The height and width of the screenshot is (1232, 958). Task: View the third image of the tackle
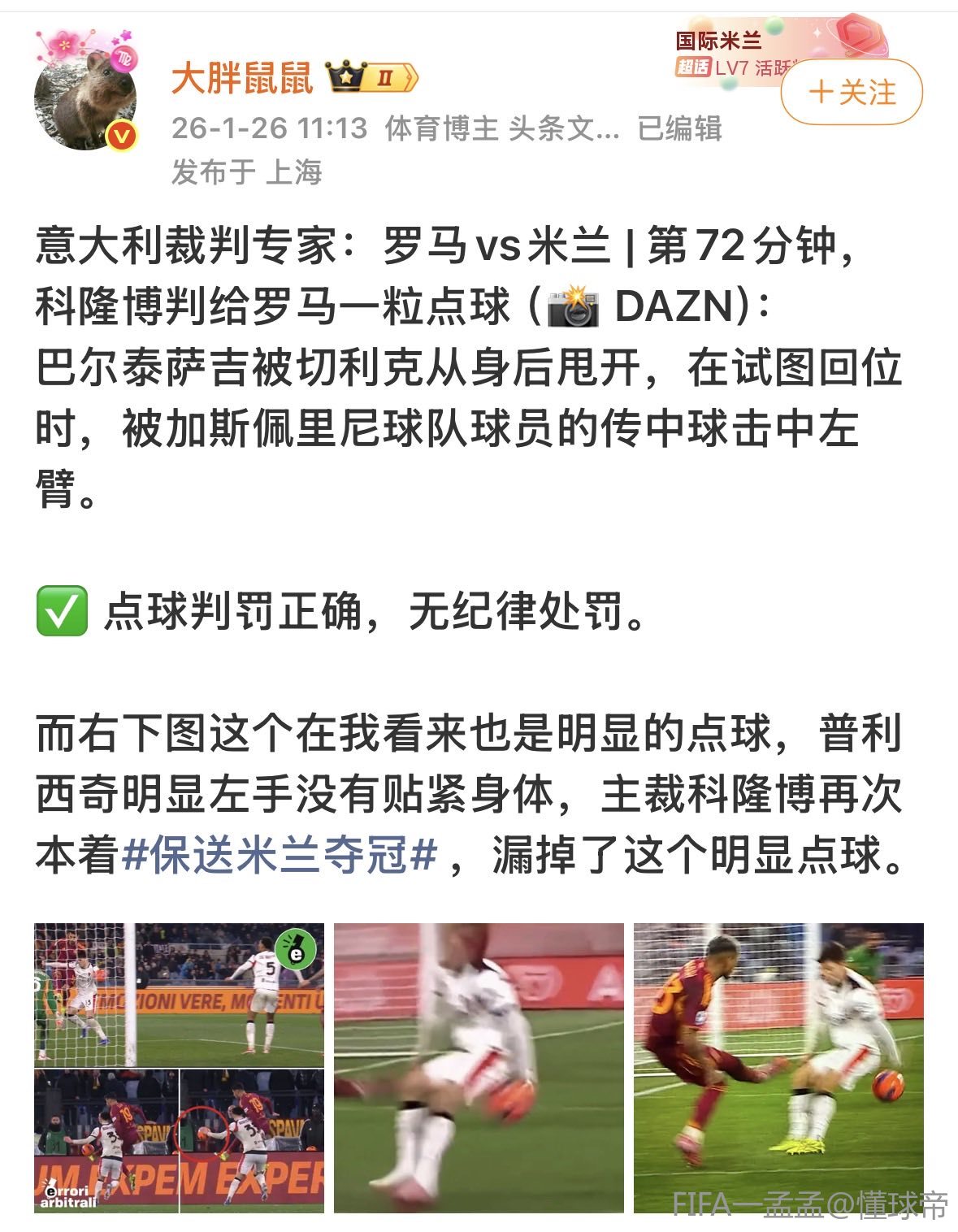(x=778, y=1067)
